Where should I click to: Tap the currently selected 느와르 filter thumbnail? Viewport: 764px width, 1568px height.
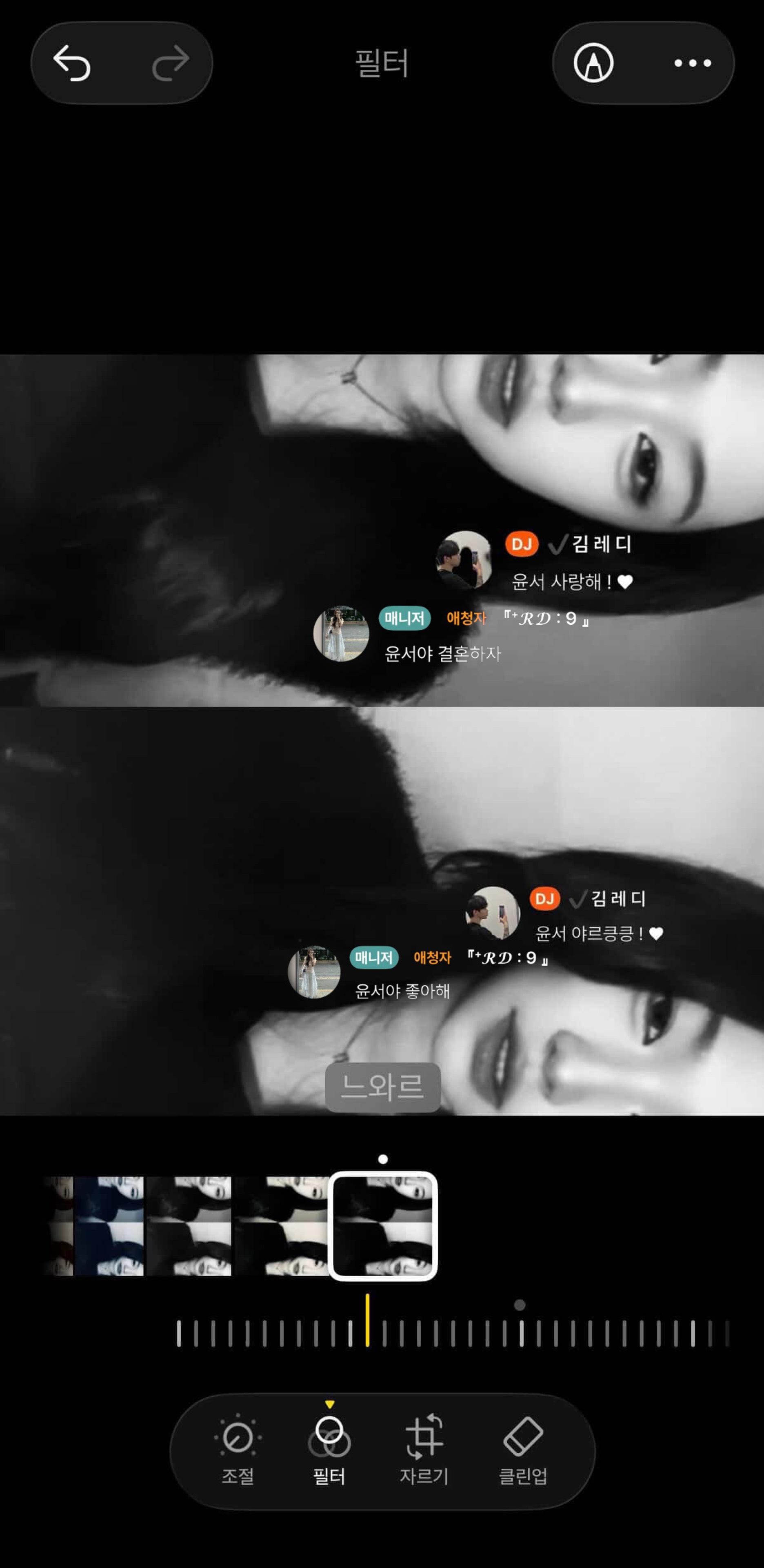tap(383, 1226)
